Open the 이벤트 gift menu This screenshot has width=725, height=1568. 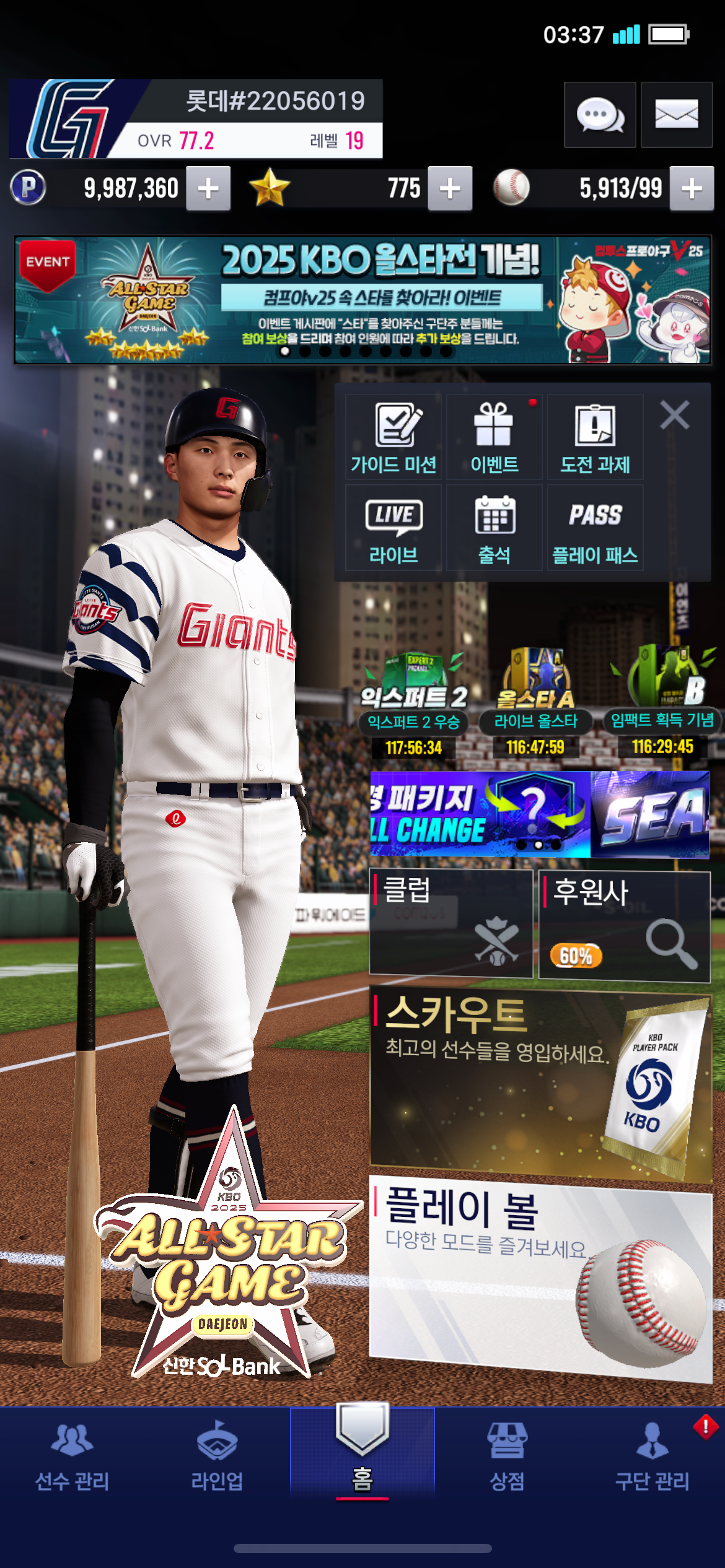click(x=494, y=438)
